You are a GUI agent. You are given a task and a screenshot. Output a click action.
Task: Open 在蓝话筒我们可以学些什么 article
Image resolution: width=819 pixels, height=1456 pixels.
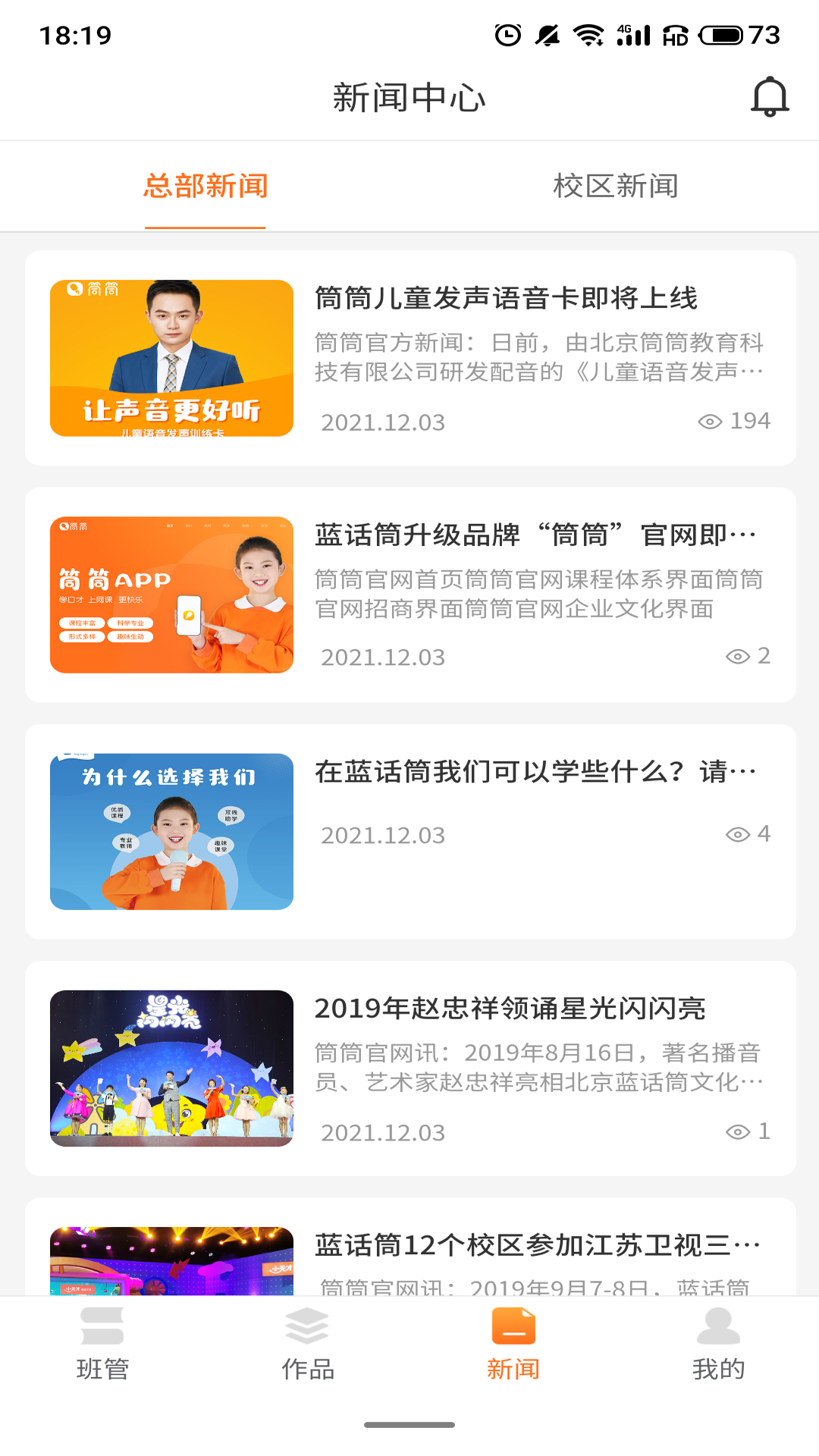535,772
